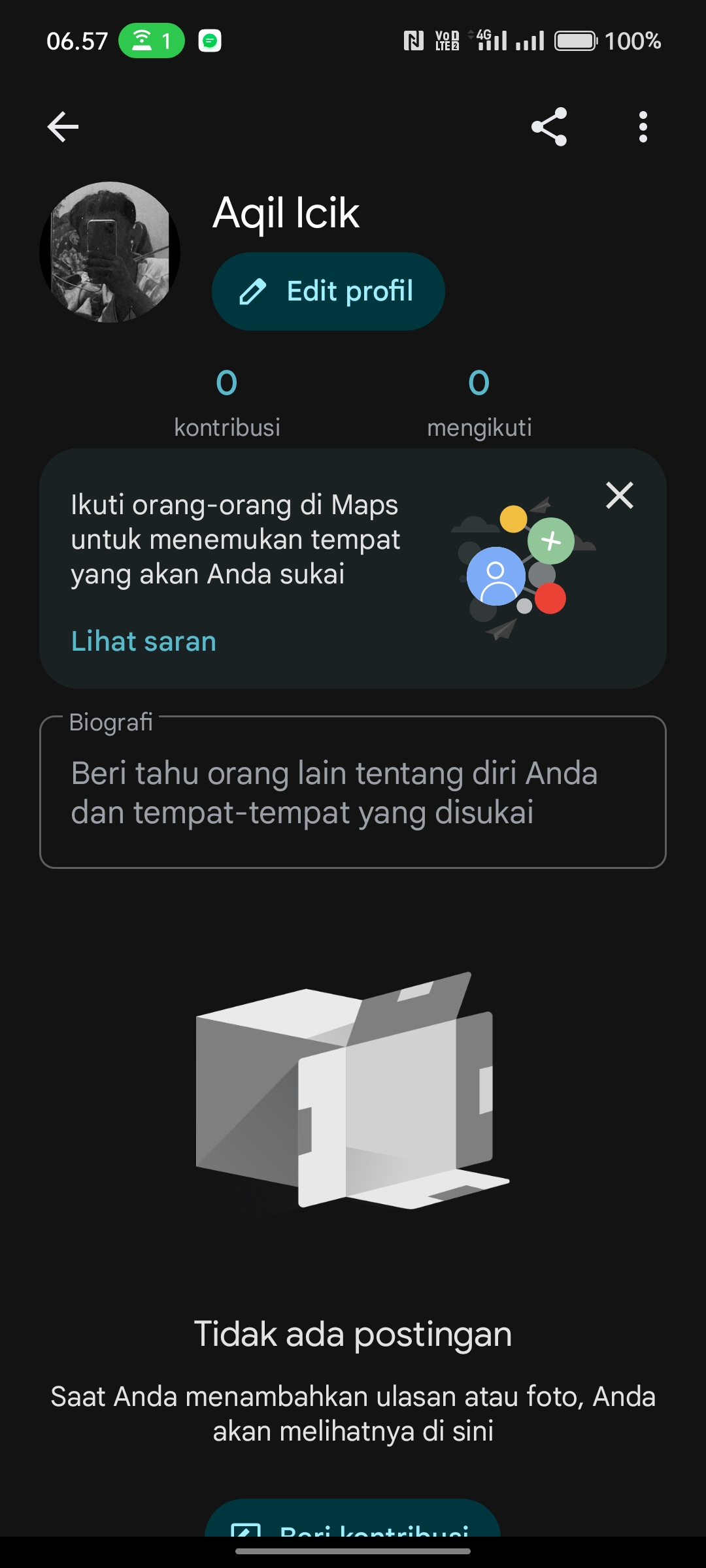Tap the Biografi text field
The width and height of the screenshot is (706, 1568).
tap(353, 792)
